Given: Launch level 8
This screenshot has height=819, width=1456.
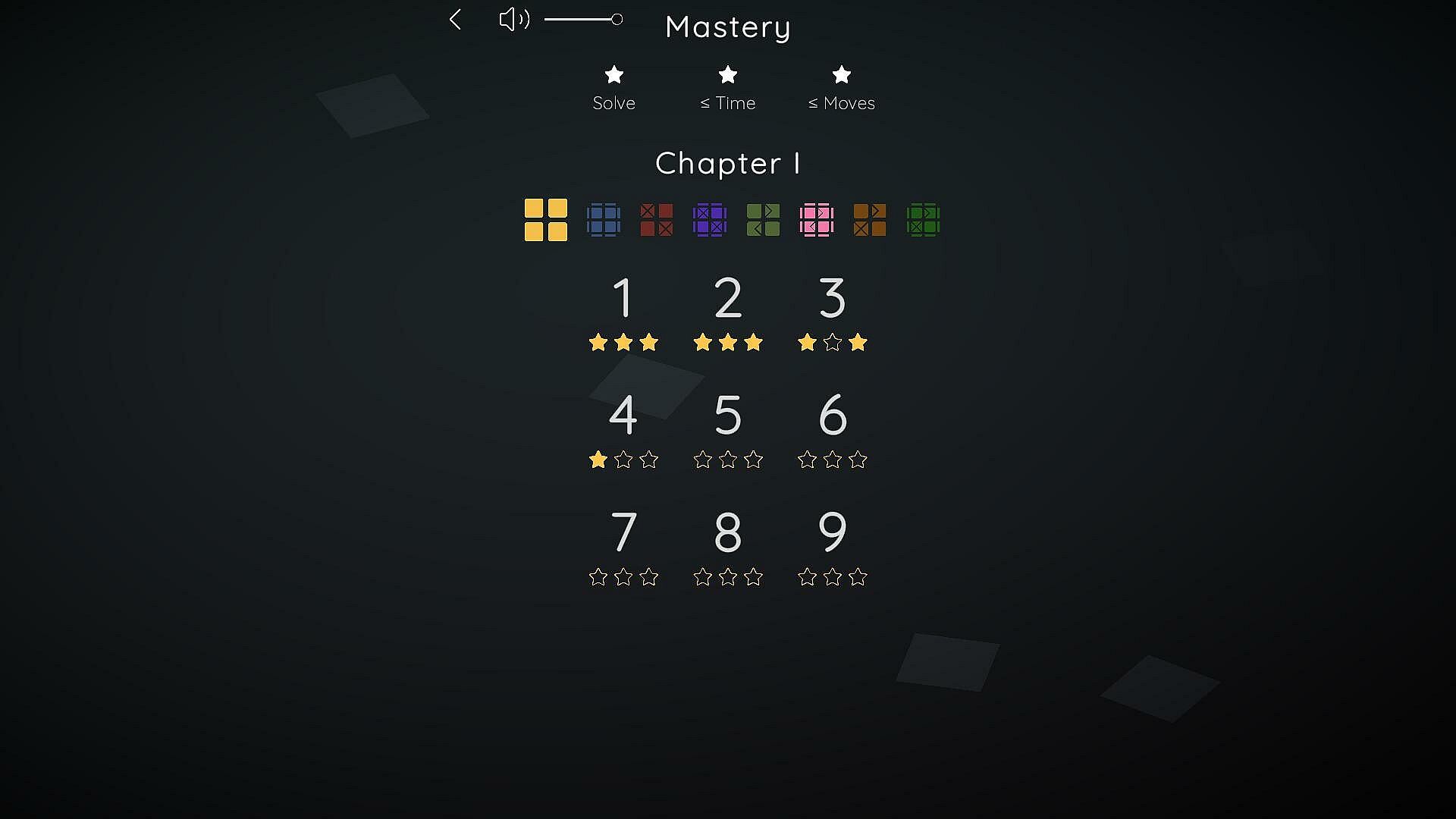Looking at the screenshot, I should pos(728,532).
